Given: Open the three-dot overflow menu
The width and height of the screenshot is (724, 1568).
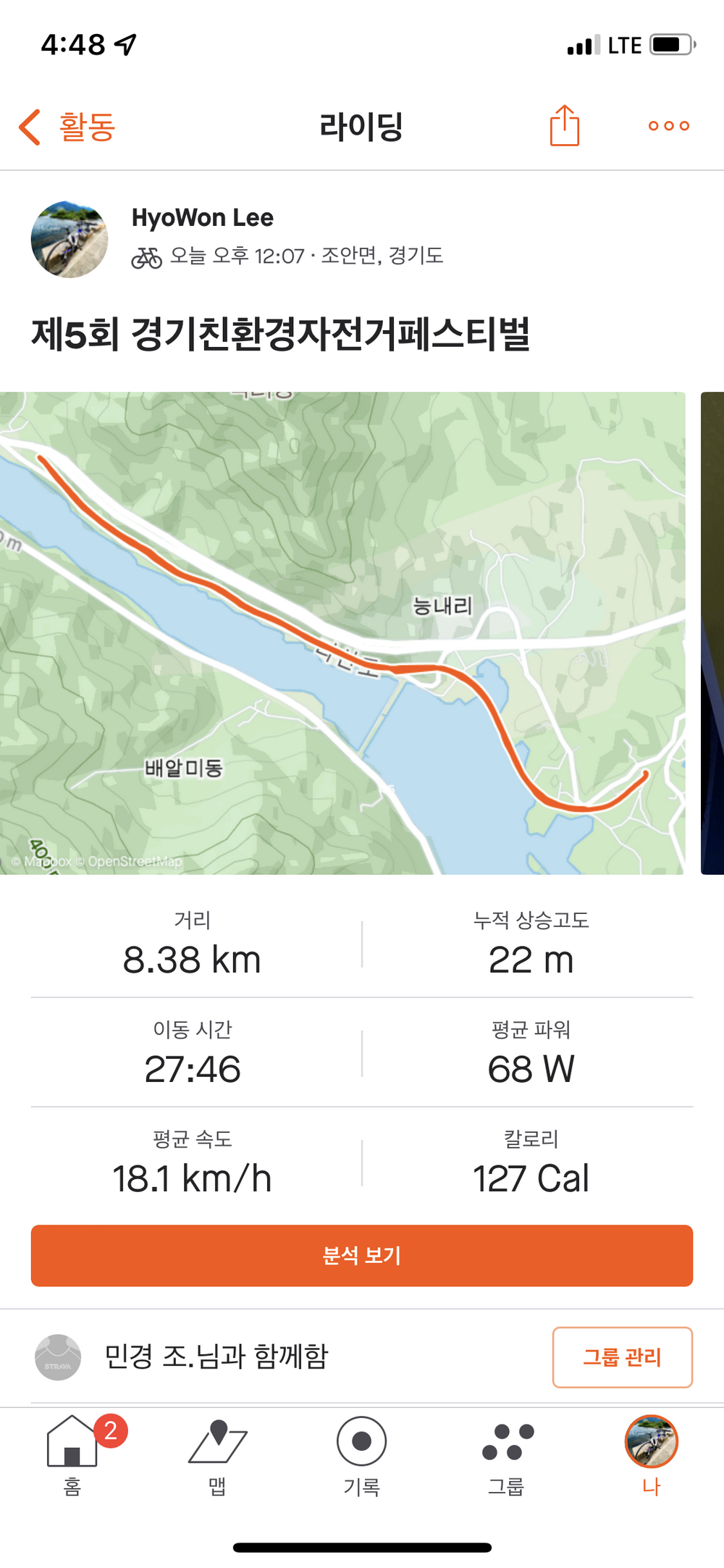Looking at the screenshot, I should [668, 126].
